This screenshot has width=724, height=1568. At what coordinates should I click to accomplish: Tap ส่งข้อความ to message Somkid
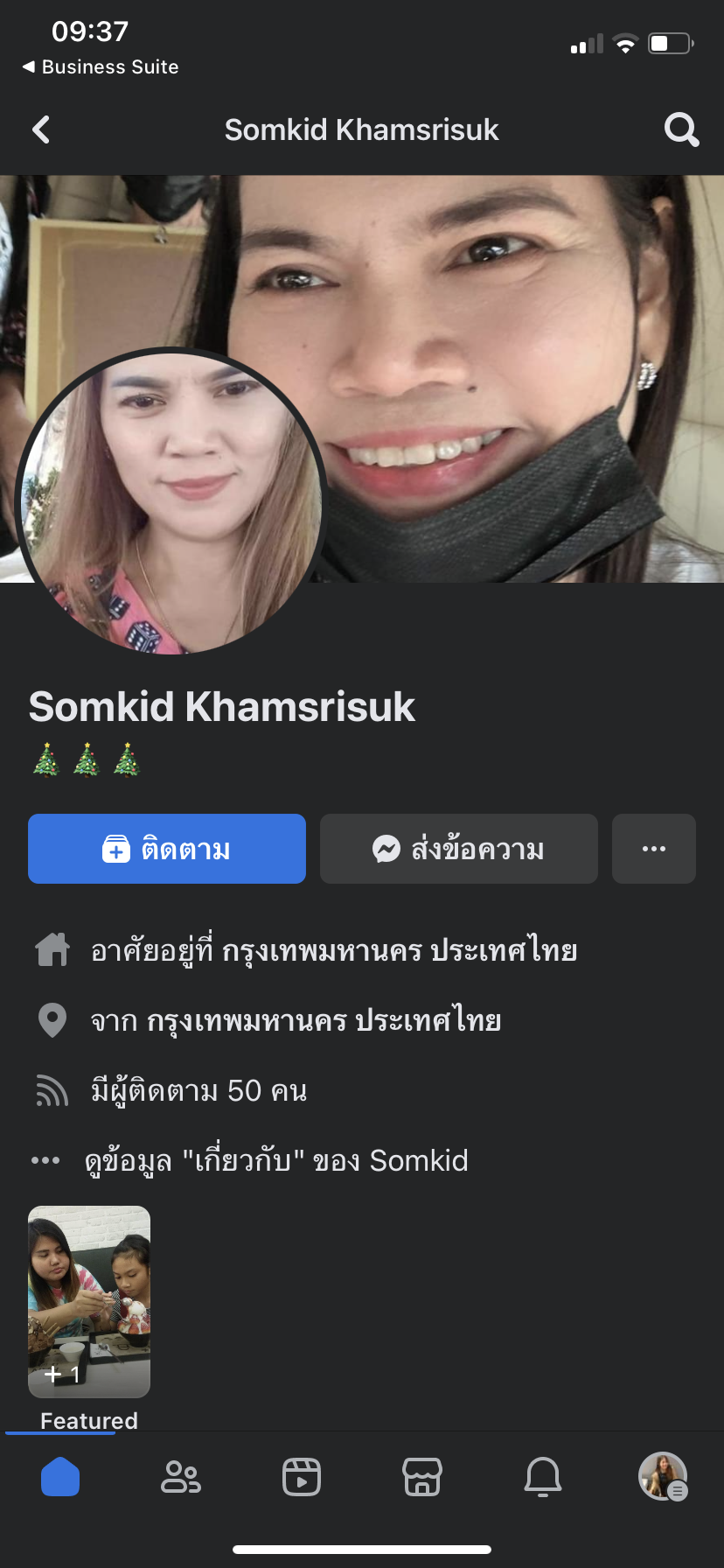[x=459, y=849]
